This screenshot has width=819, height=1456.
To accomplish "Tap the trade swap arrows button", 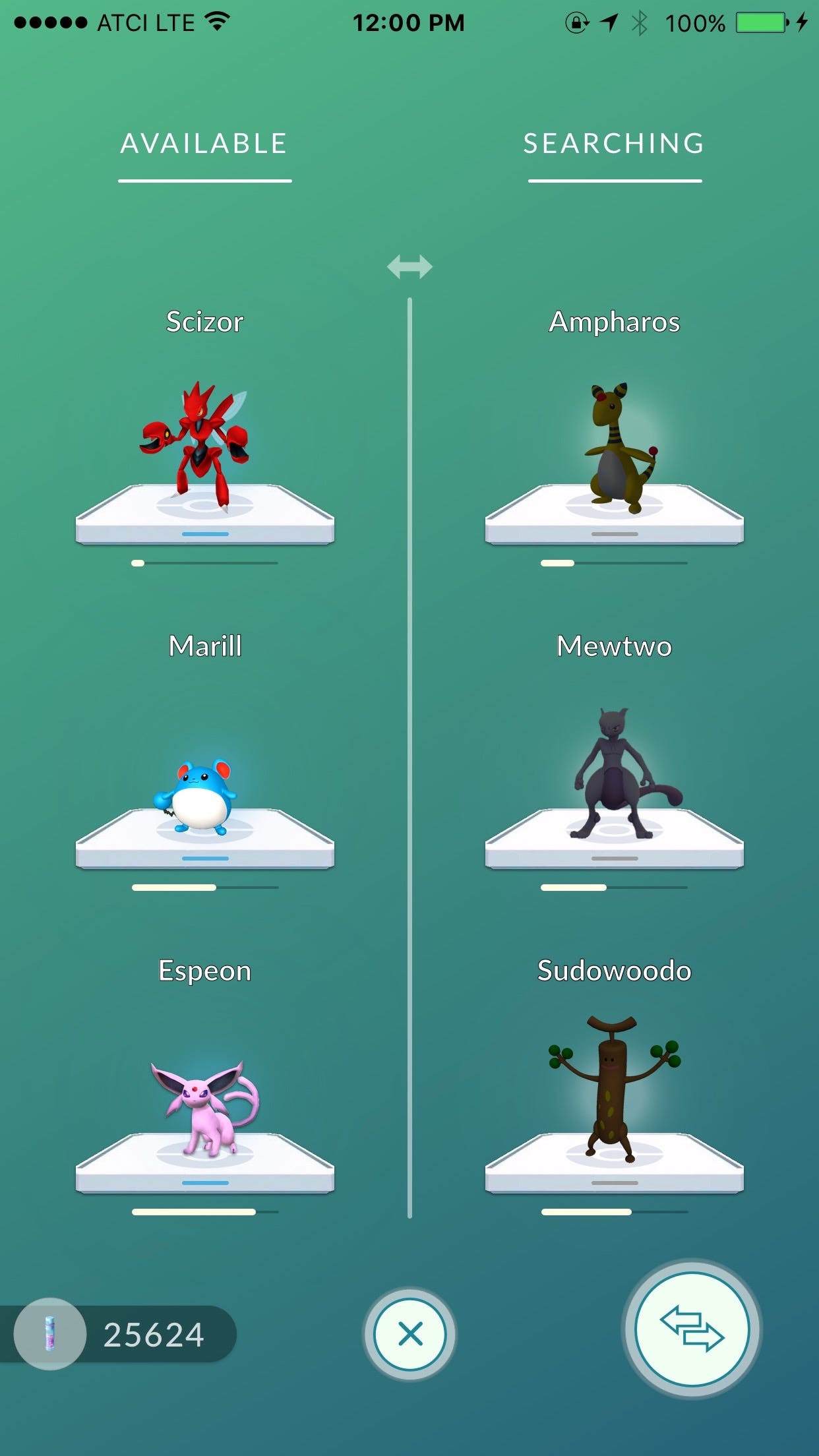I will coord(692,1329).
